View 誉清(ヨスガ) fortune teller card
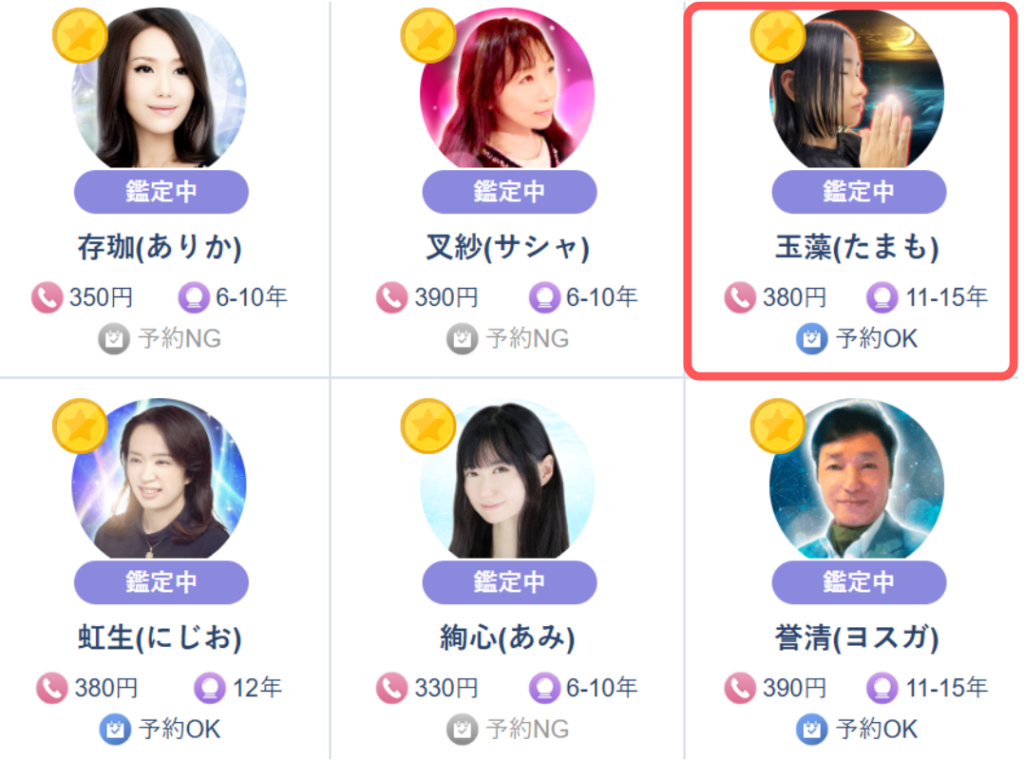The image size is (1024, 760). pos(858,637)
